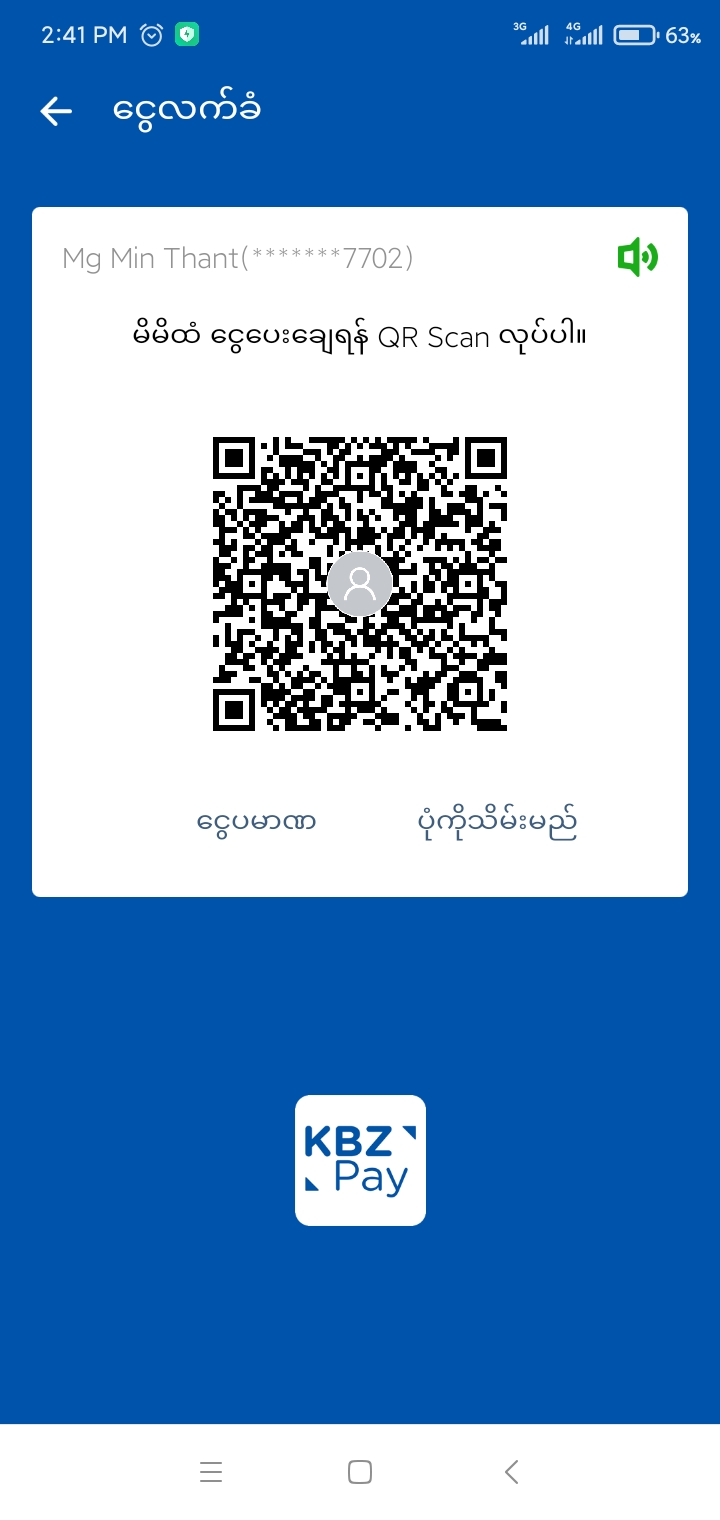
Task: Open recent apps from navigation bar
Action: pyautogui.click(x=211, y=1472)
